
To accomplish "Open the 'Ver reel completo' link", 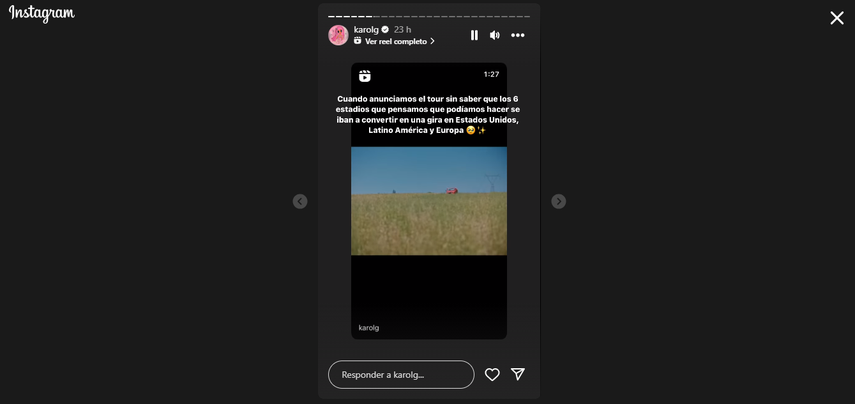I will [396, 42].
